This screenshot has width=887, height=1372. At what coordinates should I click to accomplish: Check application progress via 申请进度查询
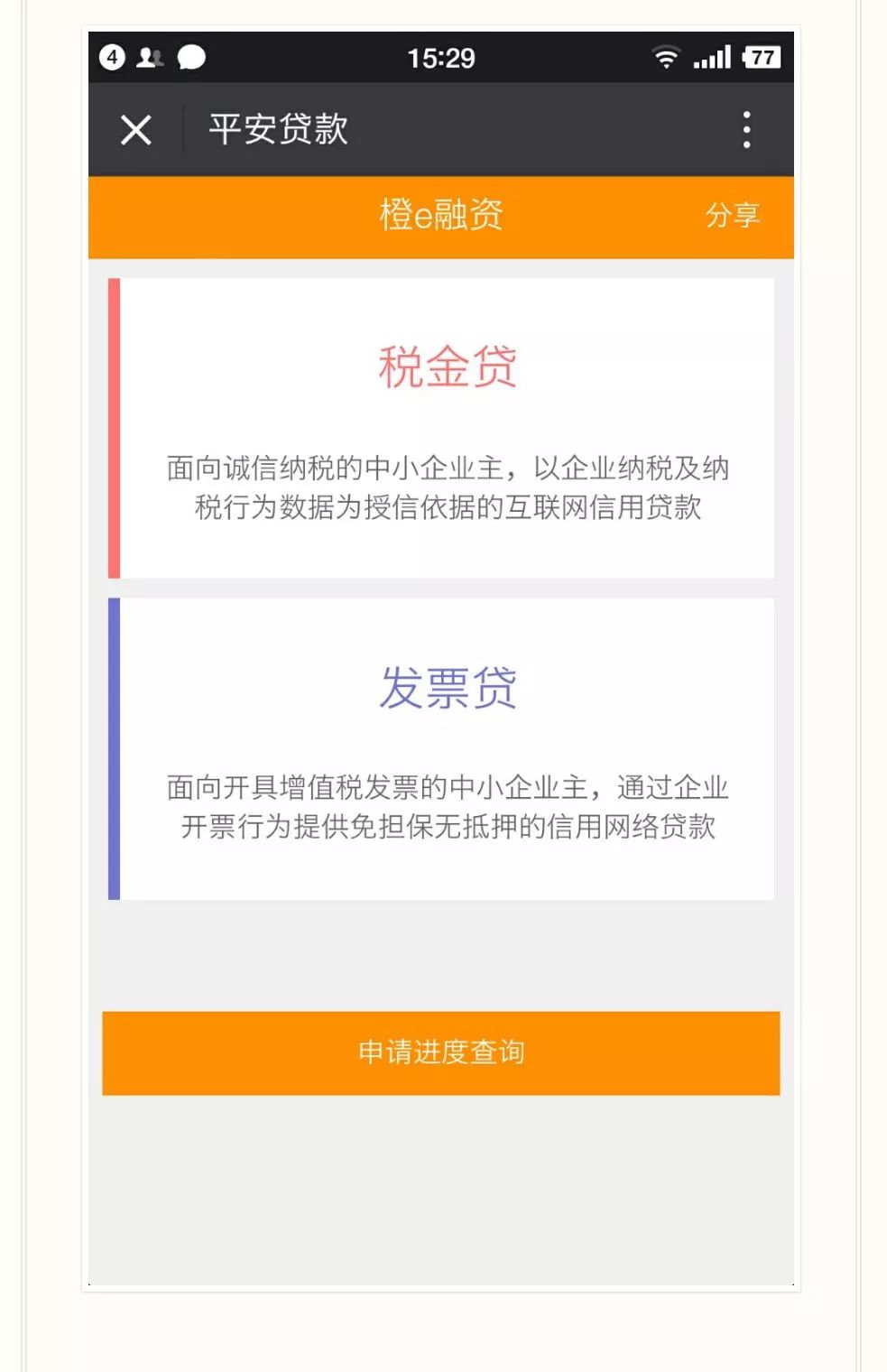(441, 1052)
